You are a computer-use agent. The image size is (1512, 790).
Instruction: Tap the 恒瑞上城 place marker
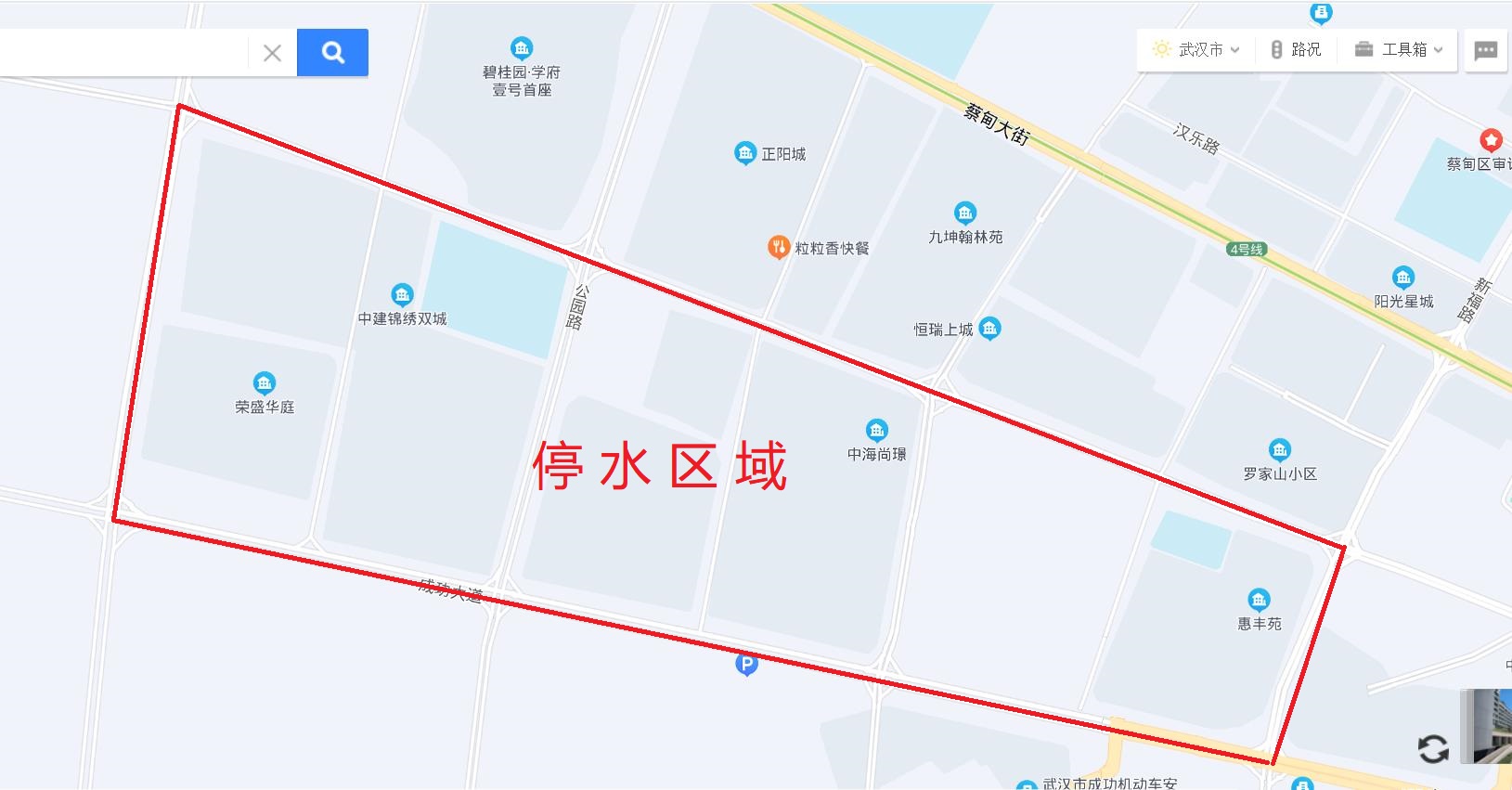pos(990,329)
